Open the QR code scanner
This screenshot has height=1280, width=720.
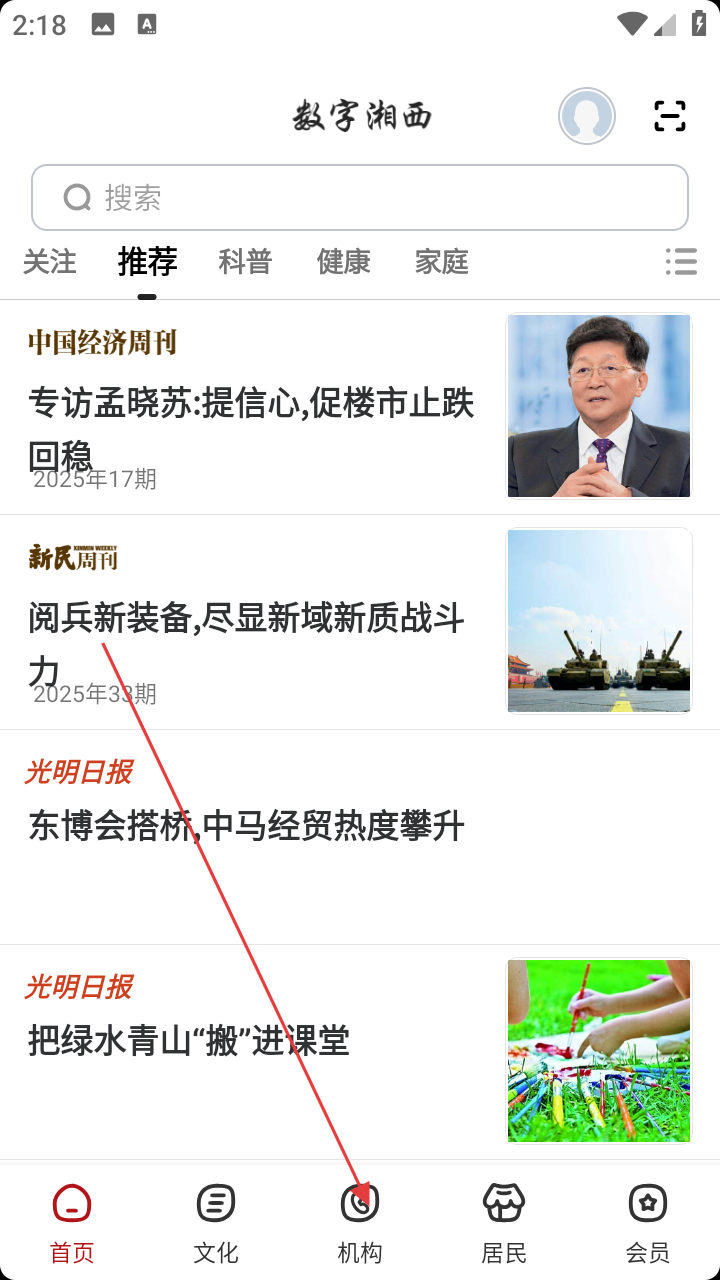(x=670, y=116)
